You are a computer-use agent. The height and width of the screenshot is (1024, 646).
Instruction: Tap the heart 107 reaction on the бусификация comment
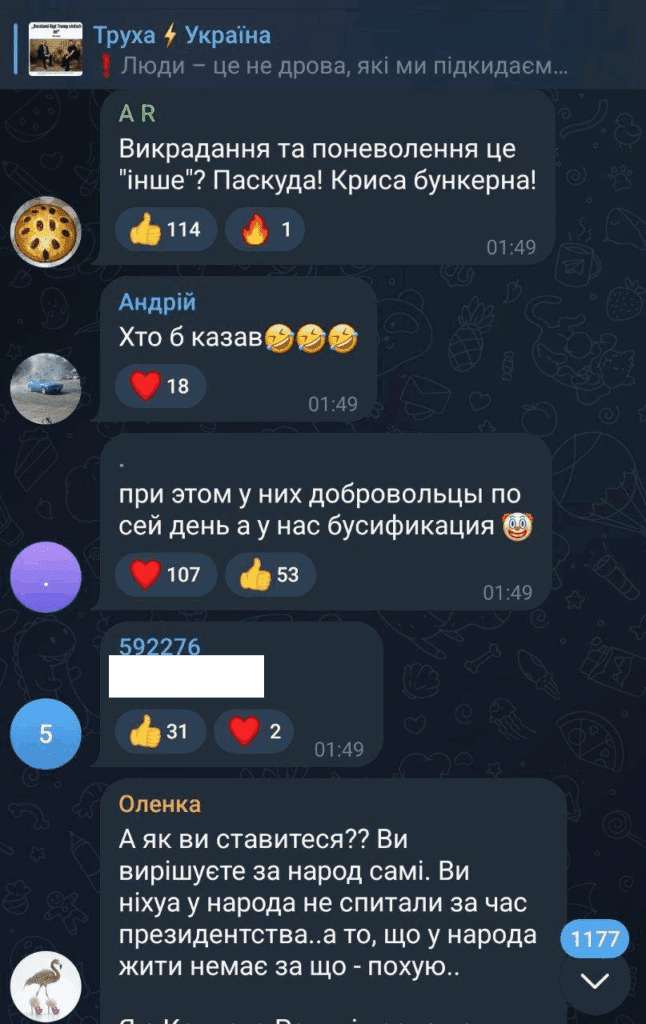(166, 574)
